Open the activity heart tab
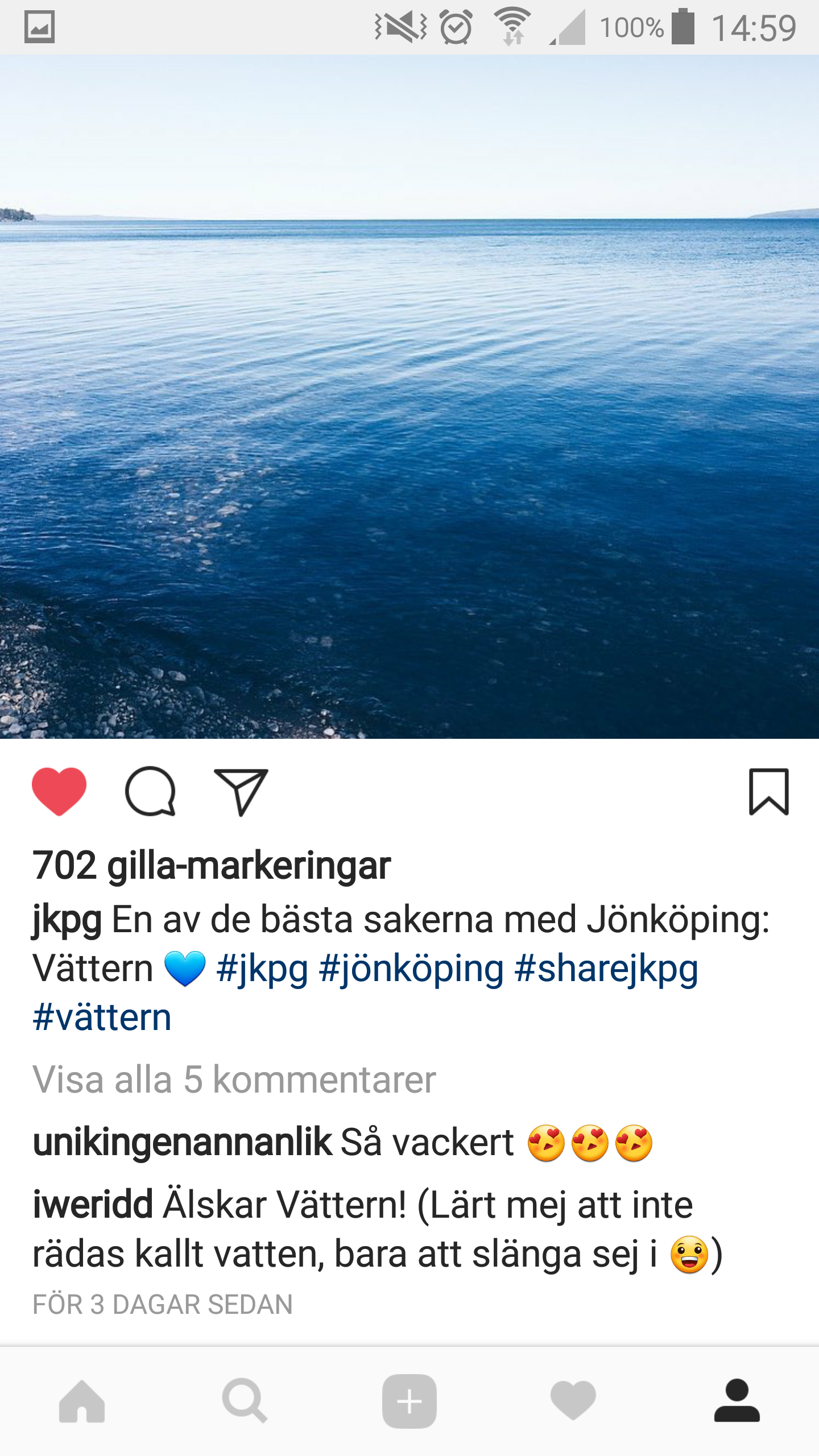Viewport: 819px width, 1456px height. (x=573, y=1401)
